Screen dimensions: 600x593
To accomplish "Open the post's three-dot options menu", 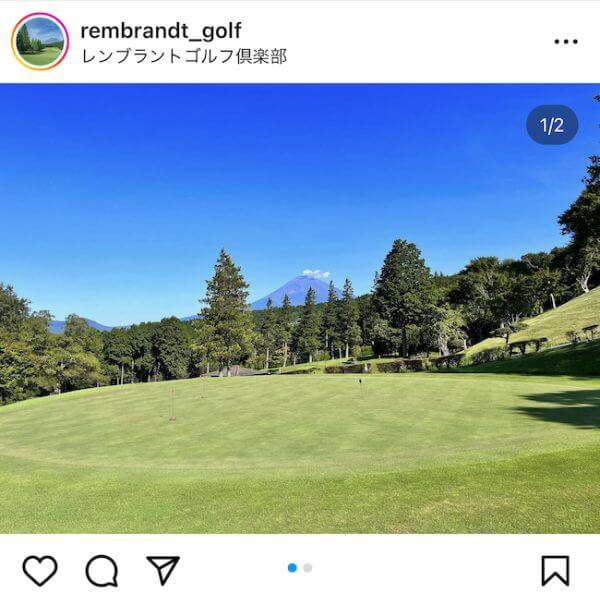I will 565,42.
